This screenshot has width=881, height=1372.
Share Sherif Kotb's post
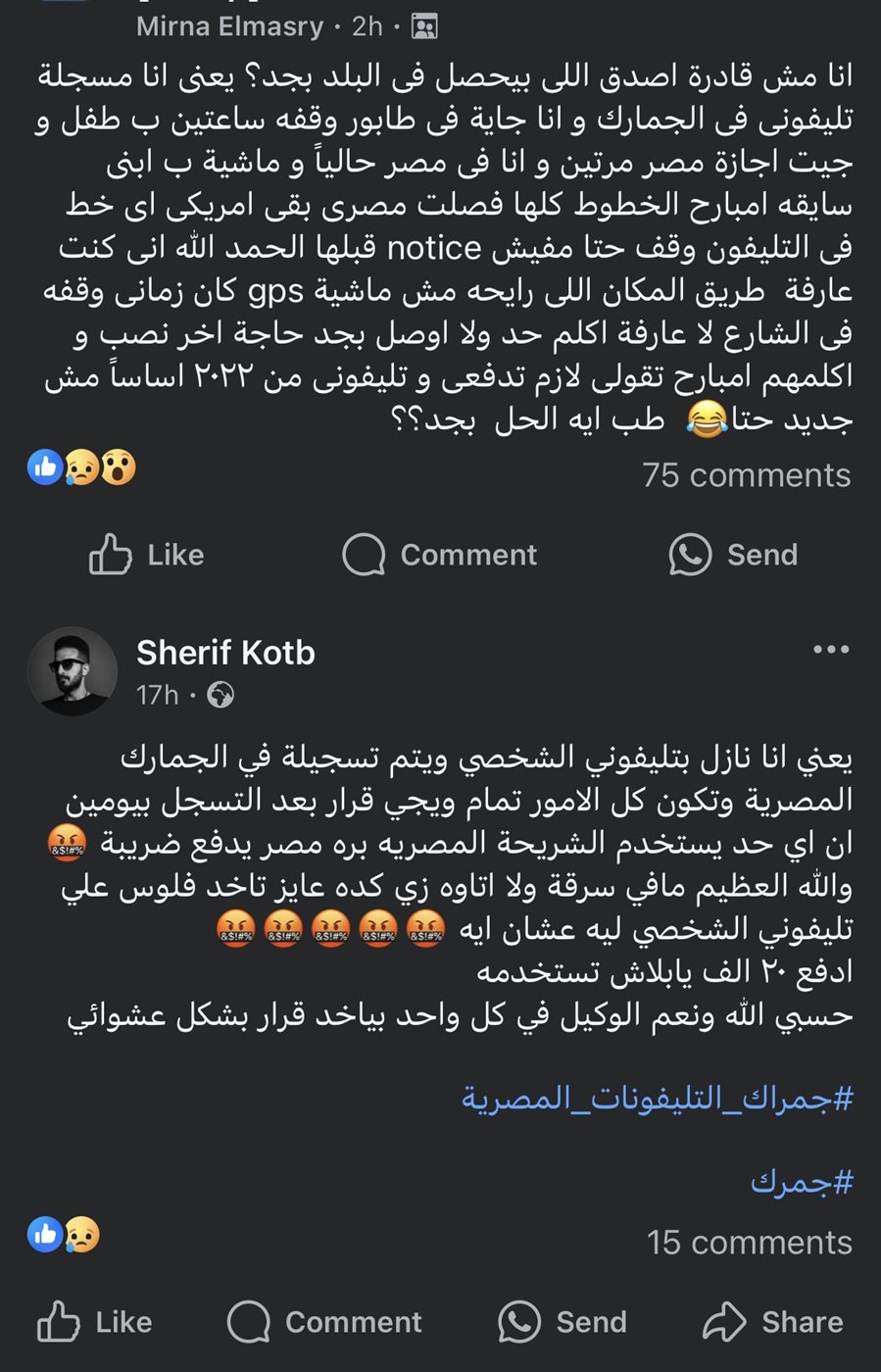pyautogui.click(x=773, y=1322)
